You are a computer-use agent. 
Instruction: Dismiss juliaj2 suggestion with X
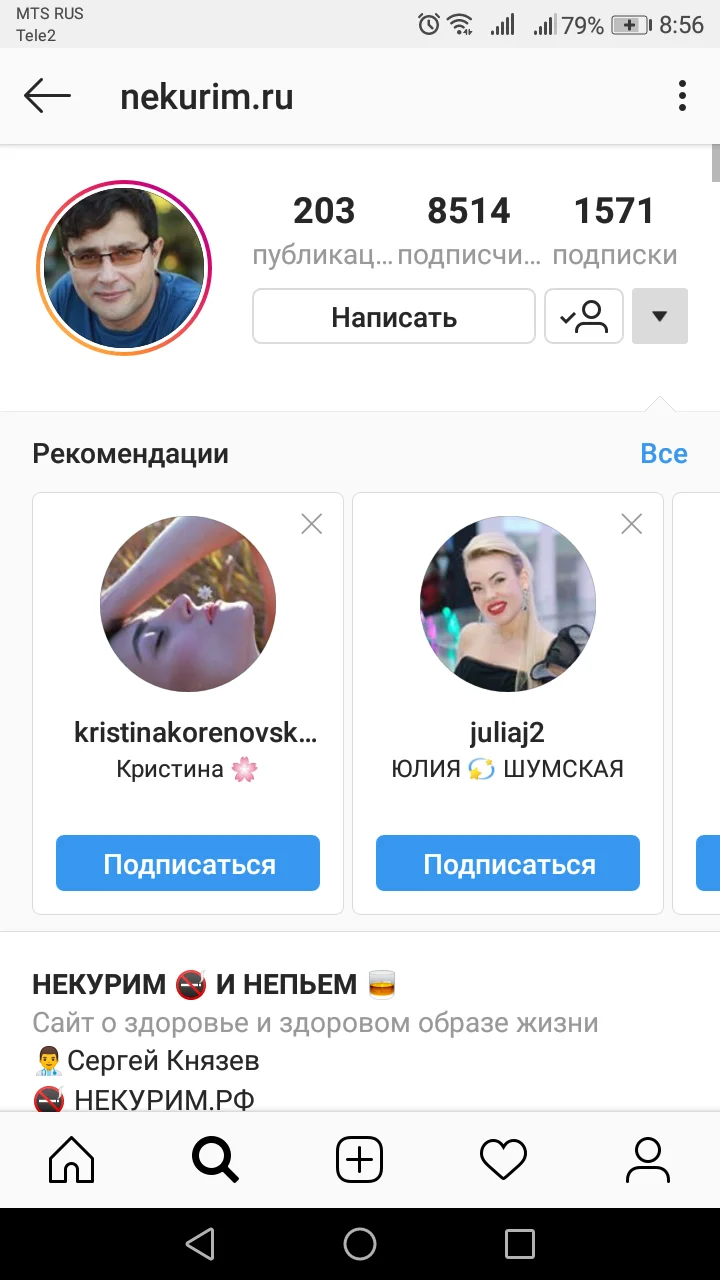631,523
